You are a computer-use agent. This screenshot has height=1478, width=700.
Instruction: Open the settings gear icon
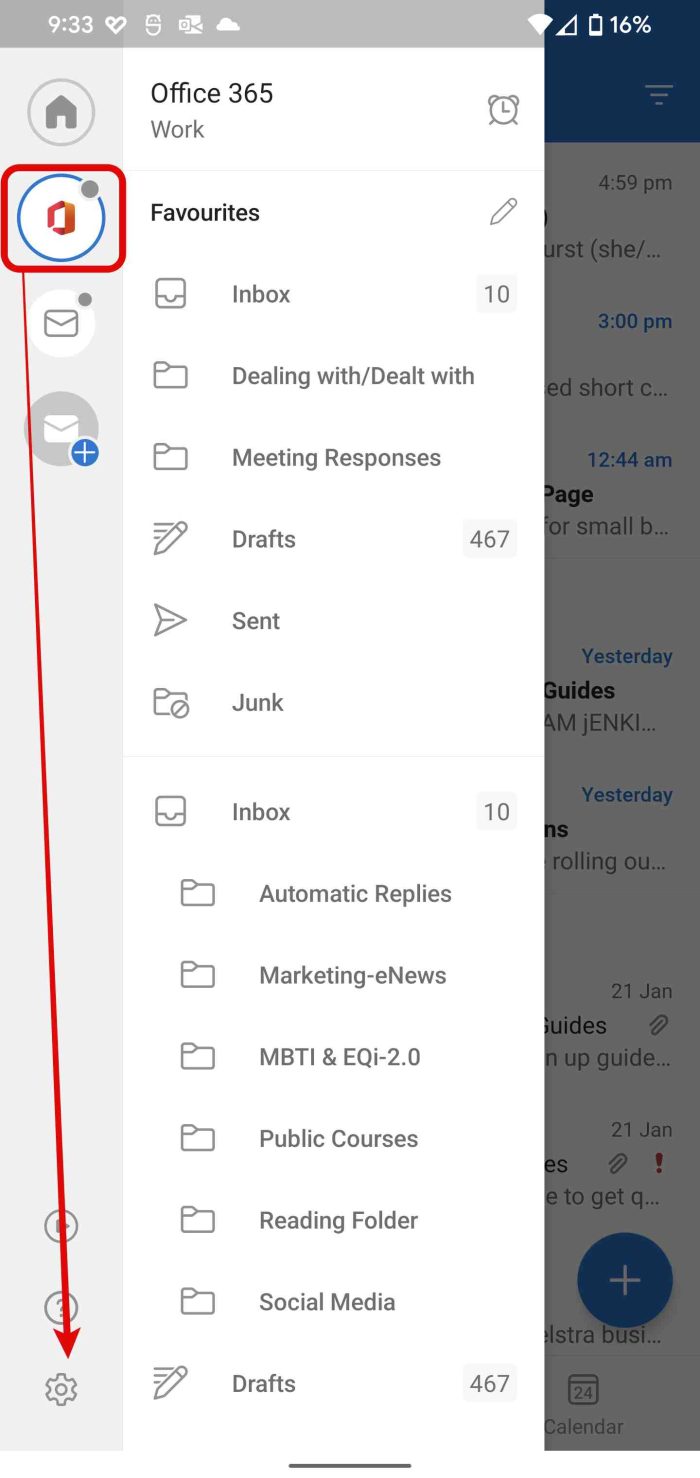[61, 1388]
